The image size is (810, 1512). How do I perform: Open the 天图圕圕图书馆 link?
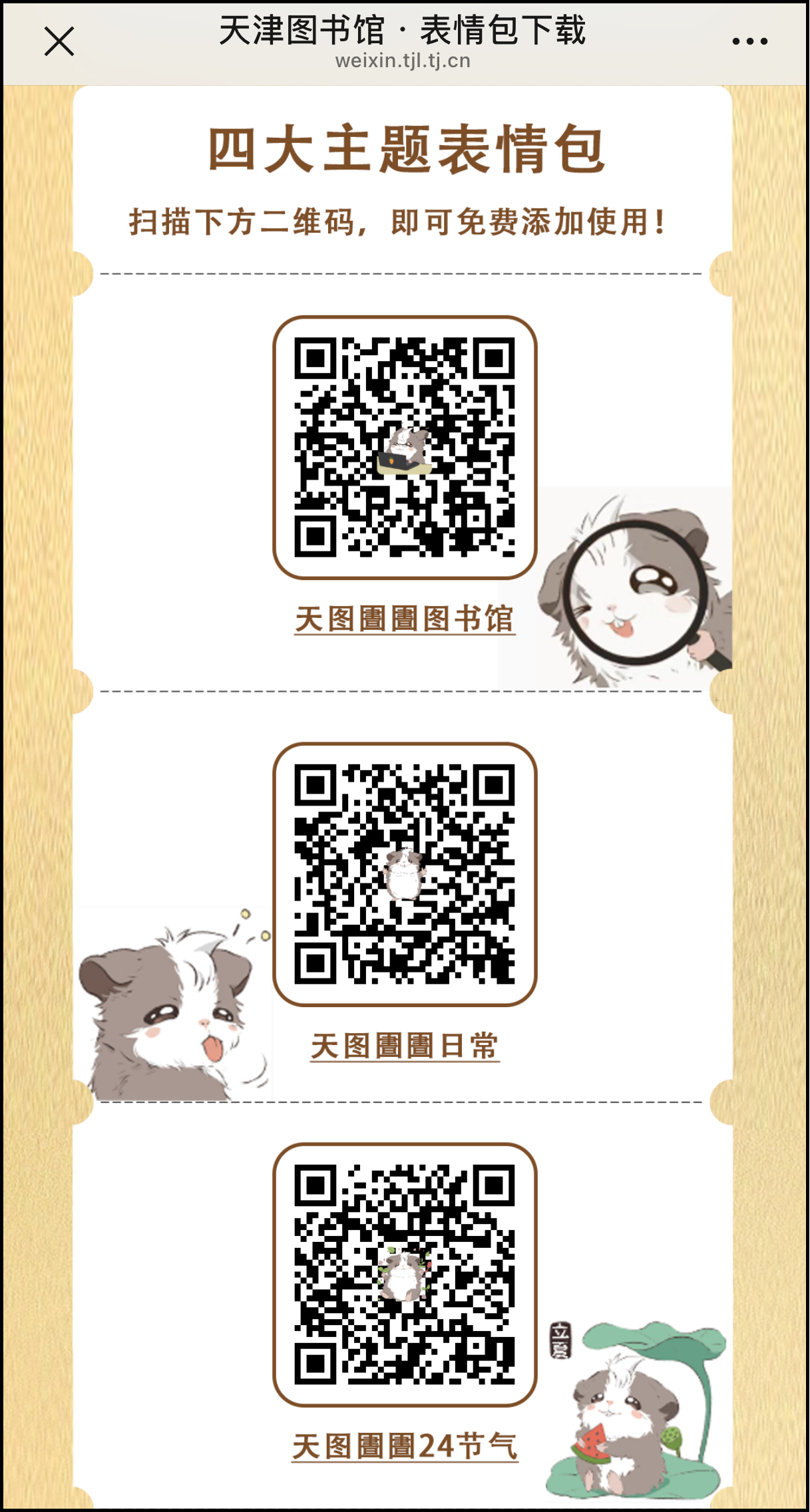tap(405, 619)
